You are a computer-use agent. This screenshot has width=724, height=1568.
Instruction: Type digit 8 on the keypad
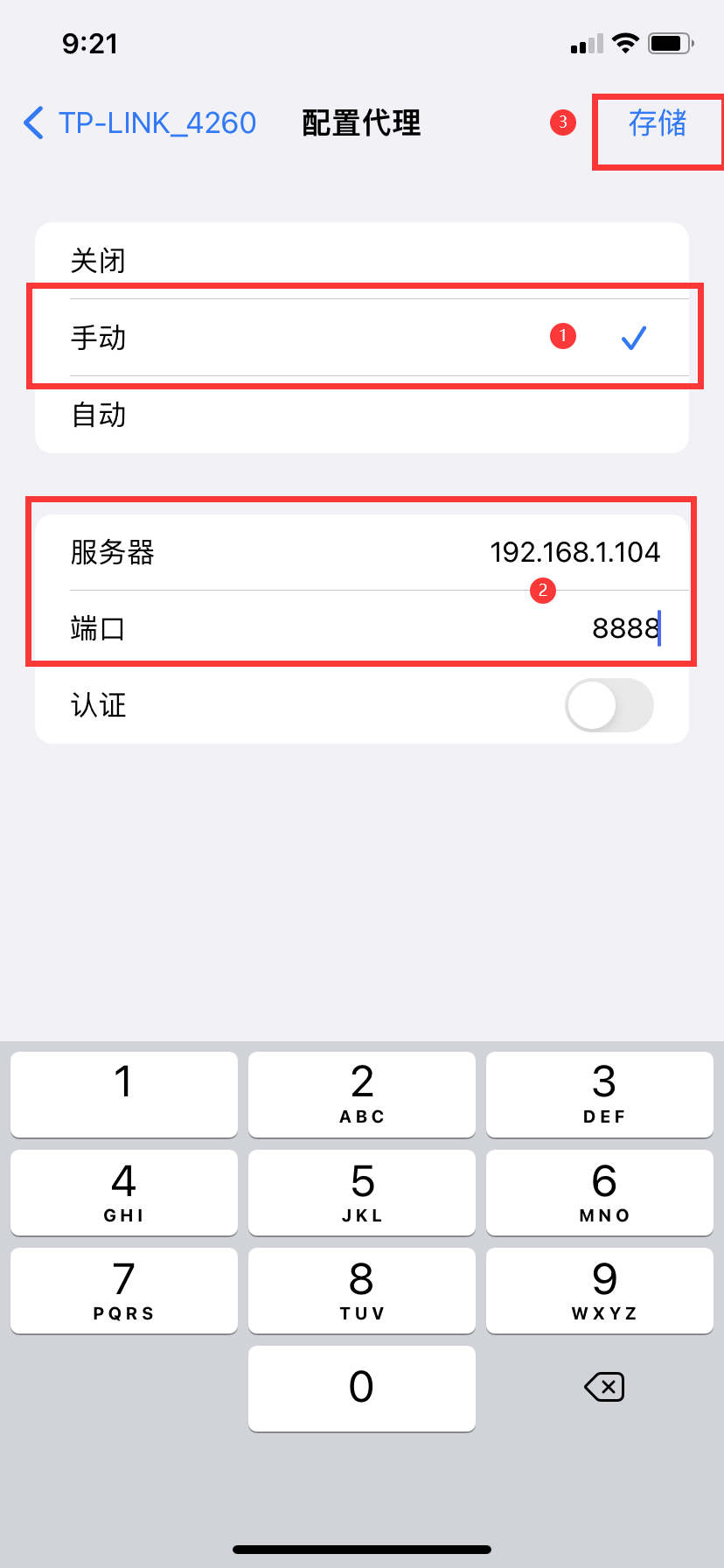(x=362, y=1290)
